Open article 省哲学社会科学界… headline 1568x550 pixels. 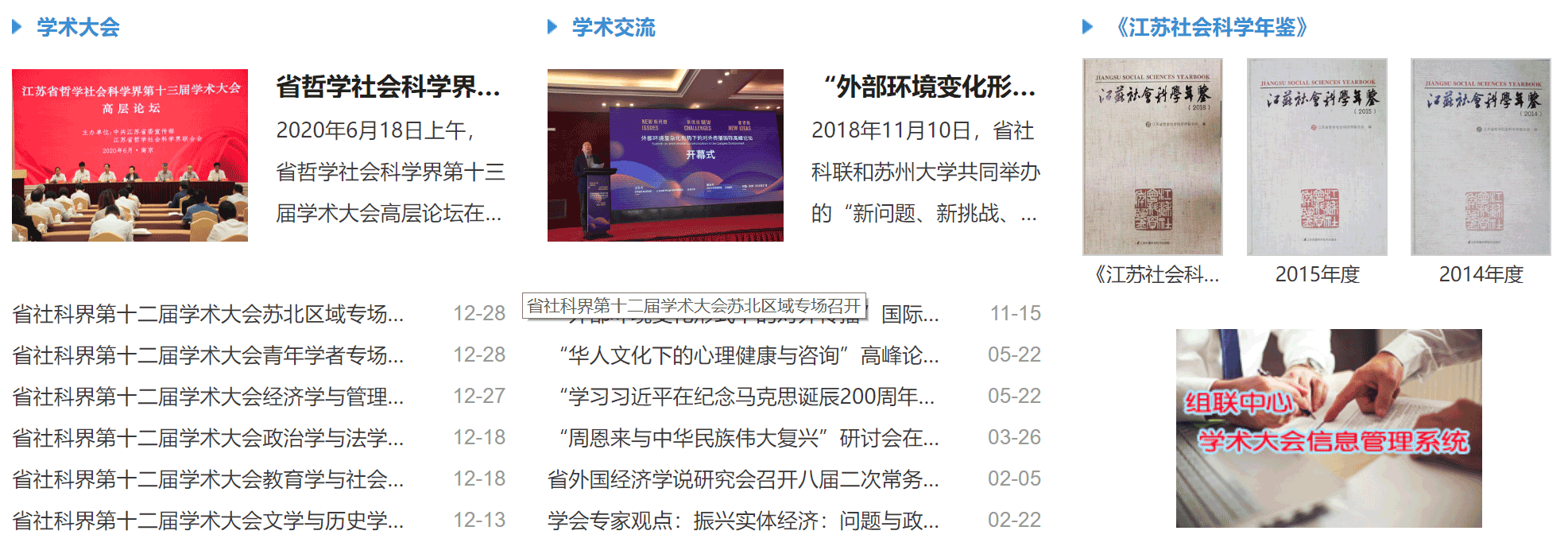pos(388,87)
